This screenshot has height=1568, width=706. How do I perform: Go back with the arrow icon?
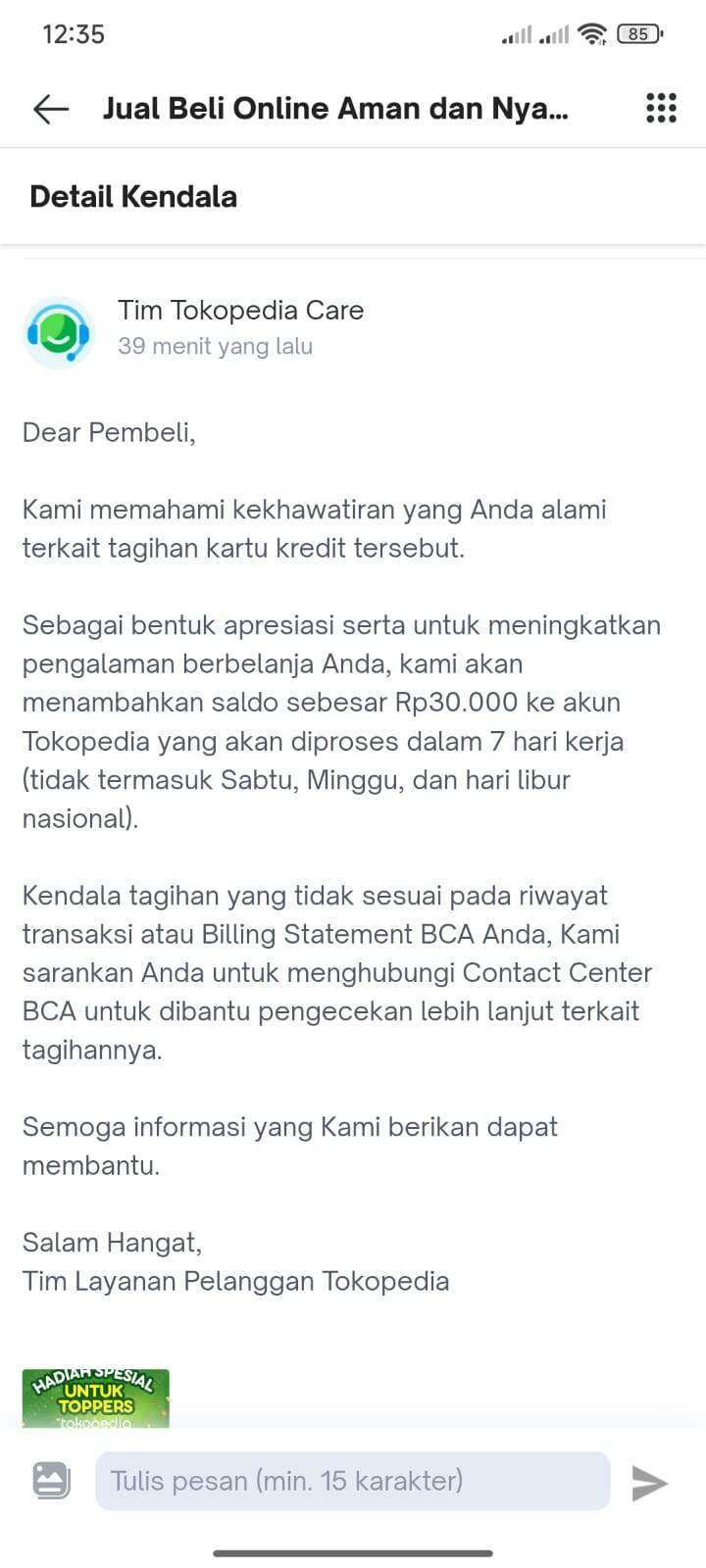click(x=51, y=109)
